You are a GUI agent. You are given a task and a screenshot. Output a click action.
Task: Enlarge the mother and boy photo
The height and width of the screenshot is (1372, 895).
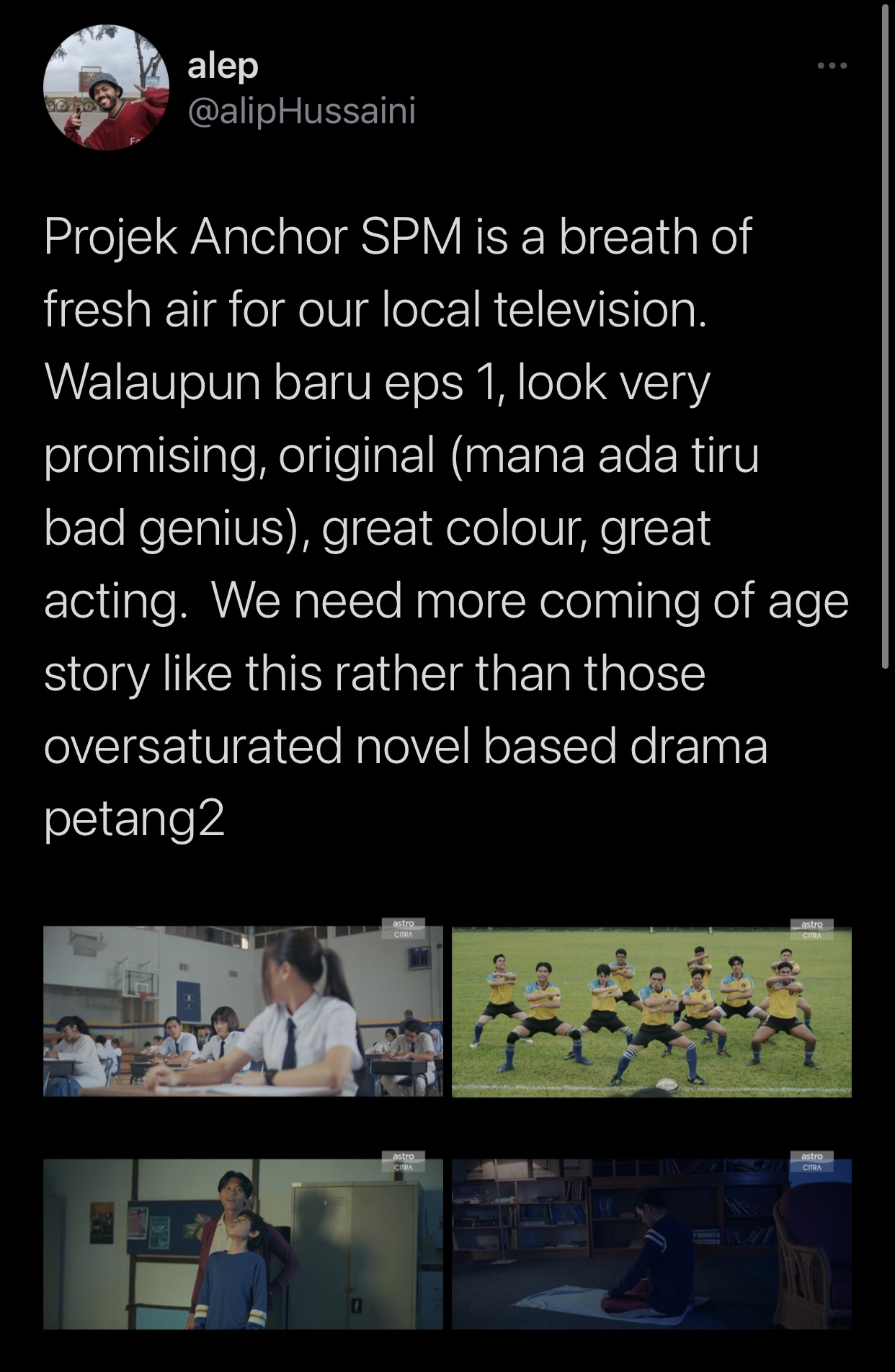243,1243
